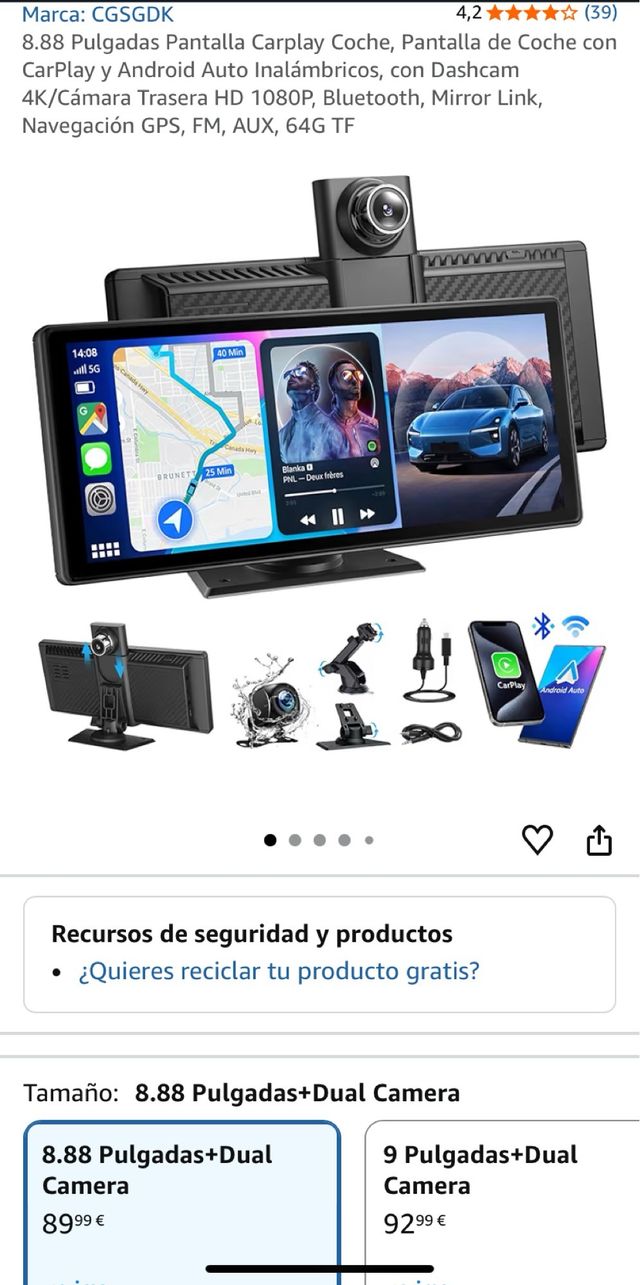Open link to recycle your product free

tap(279, 971)
